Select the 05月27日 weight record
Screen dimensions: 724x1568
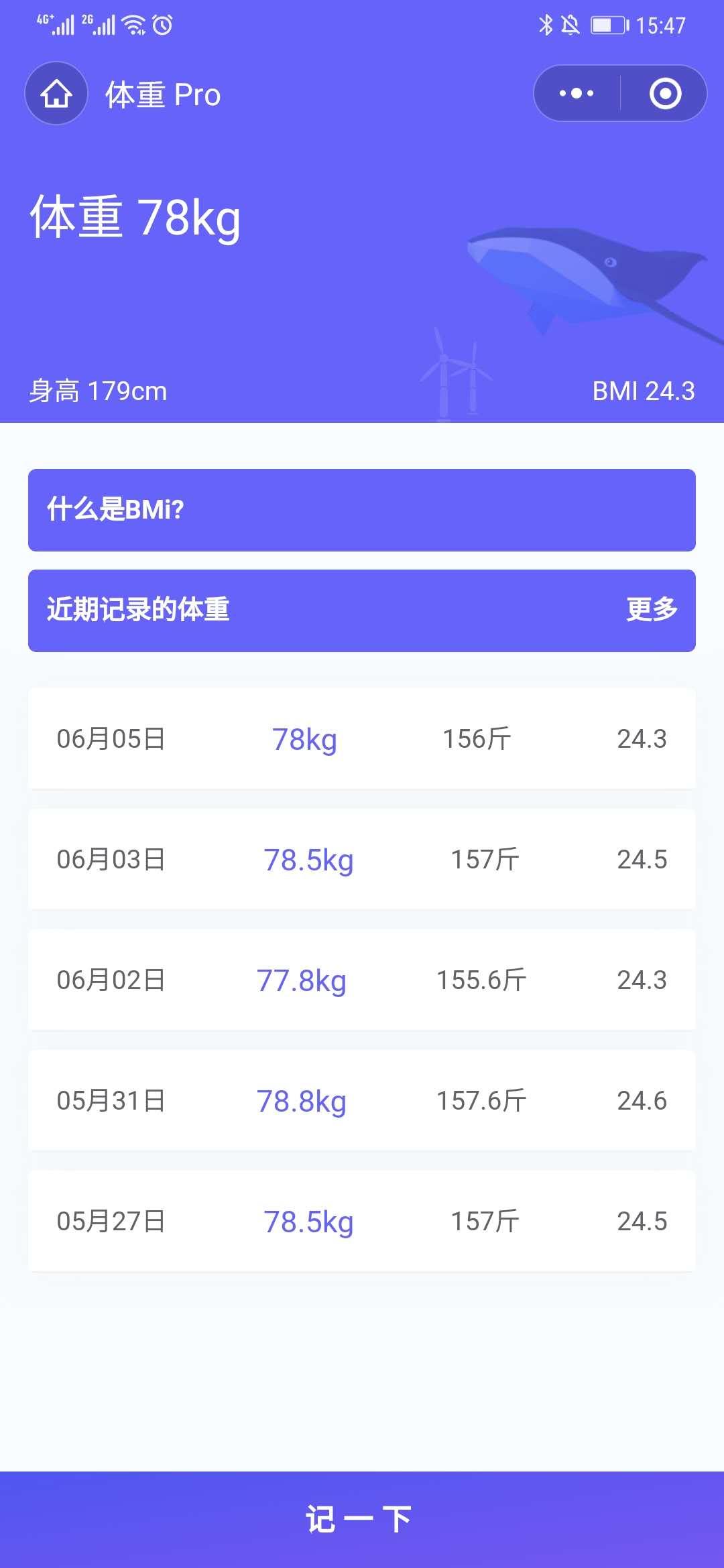click(x=362, y=1222)
